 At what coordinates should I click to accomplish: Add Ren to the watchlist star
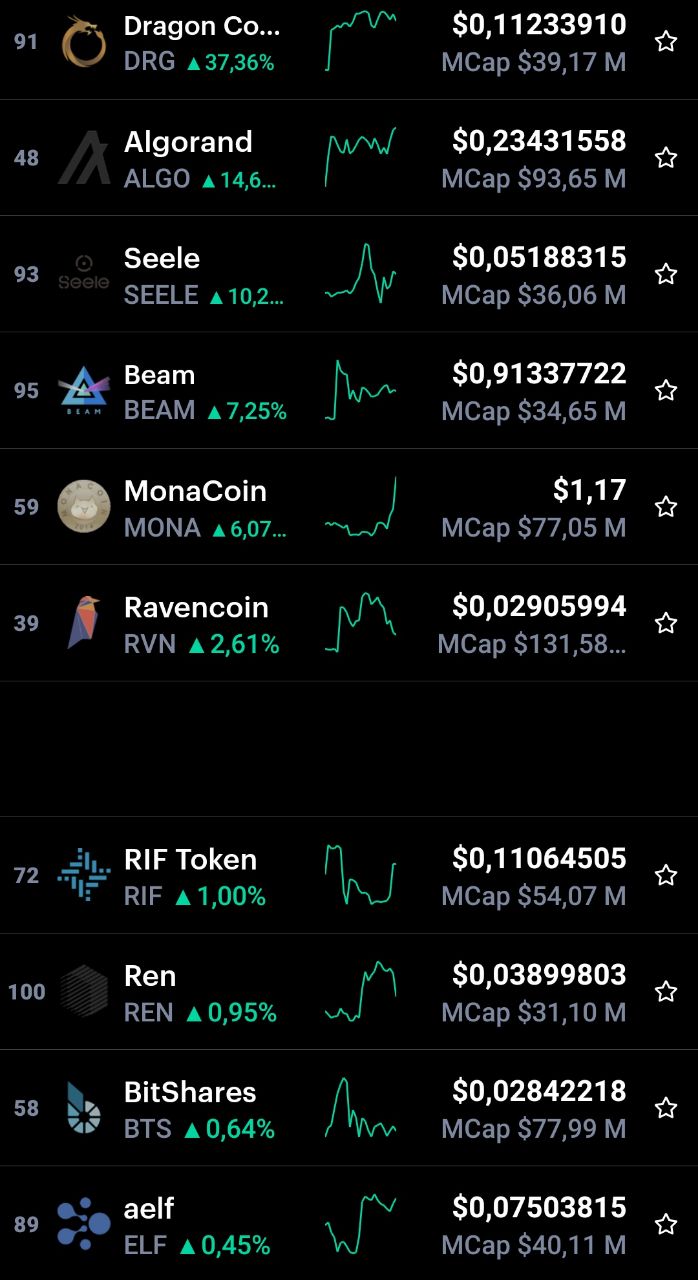click(666, 992)
